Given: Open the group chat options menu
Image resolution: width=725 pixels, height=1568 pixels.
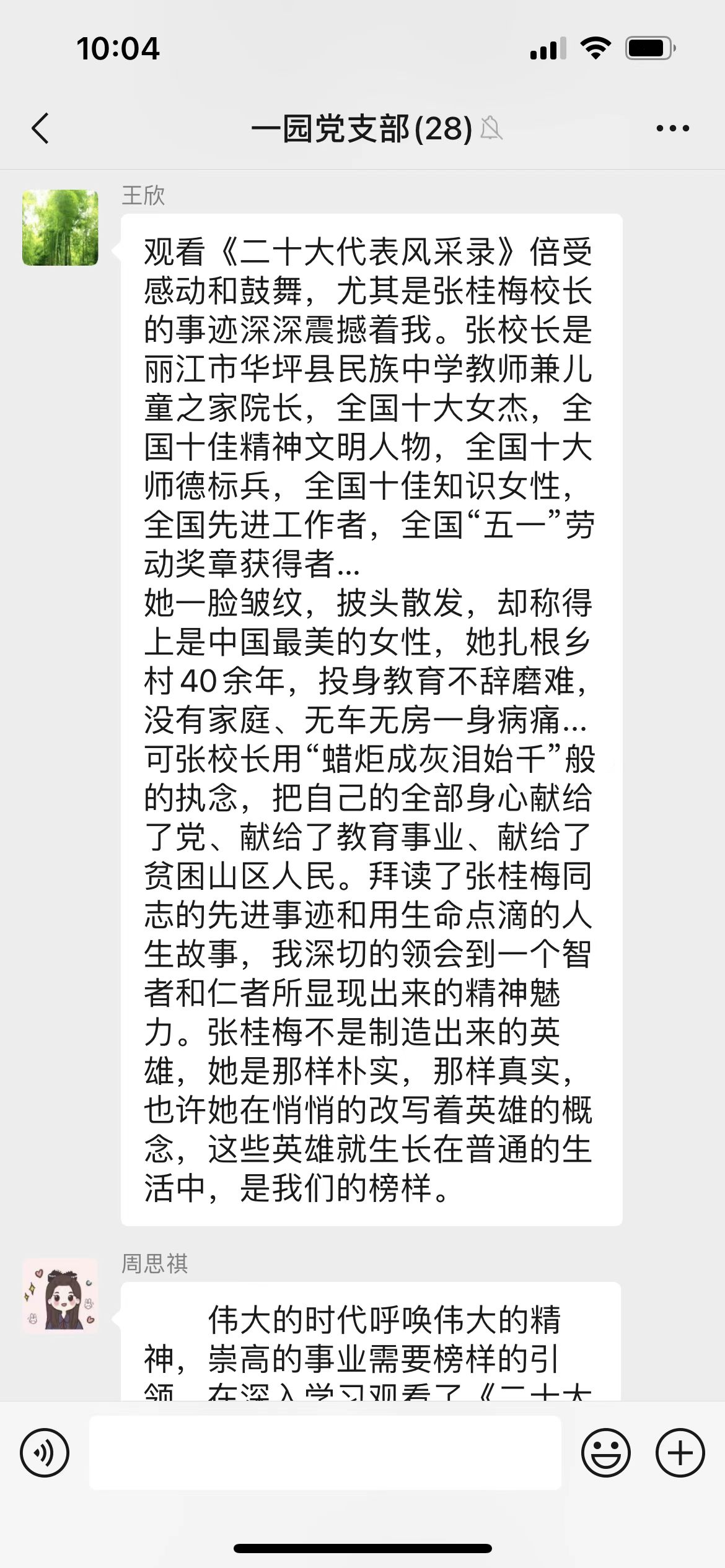Looking at the screenshot, I should (x=672, y=128).
